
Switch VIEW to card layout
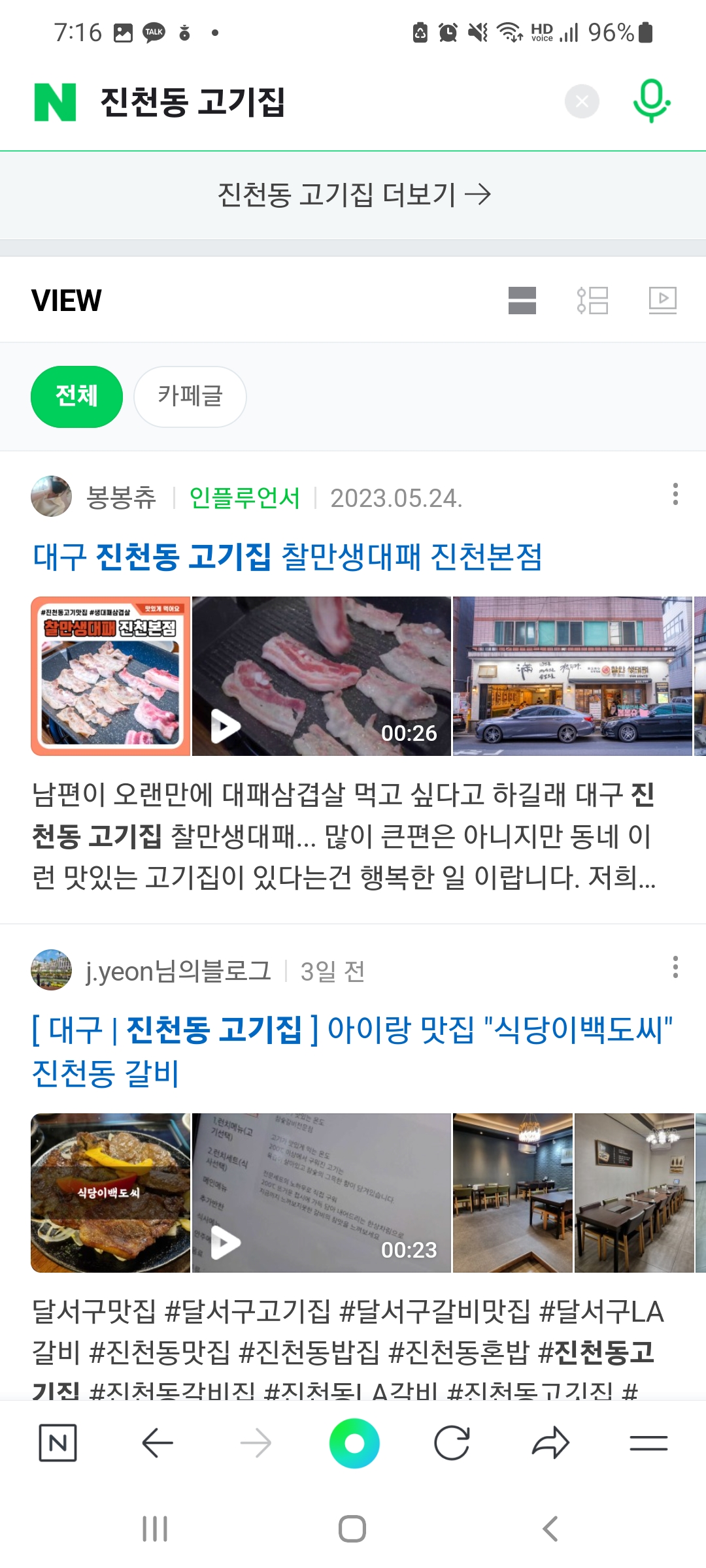[522, 301]
